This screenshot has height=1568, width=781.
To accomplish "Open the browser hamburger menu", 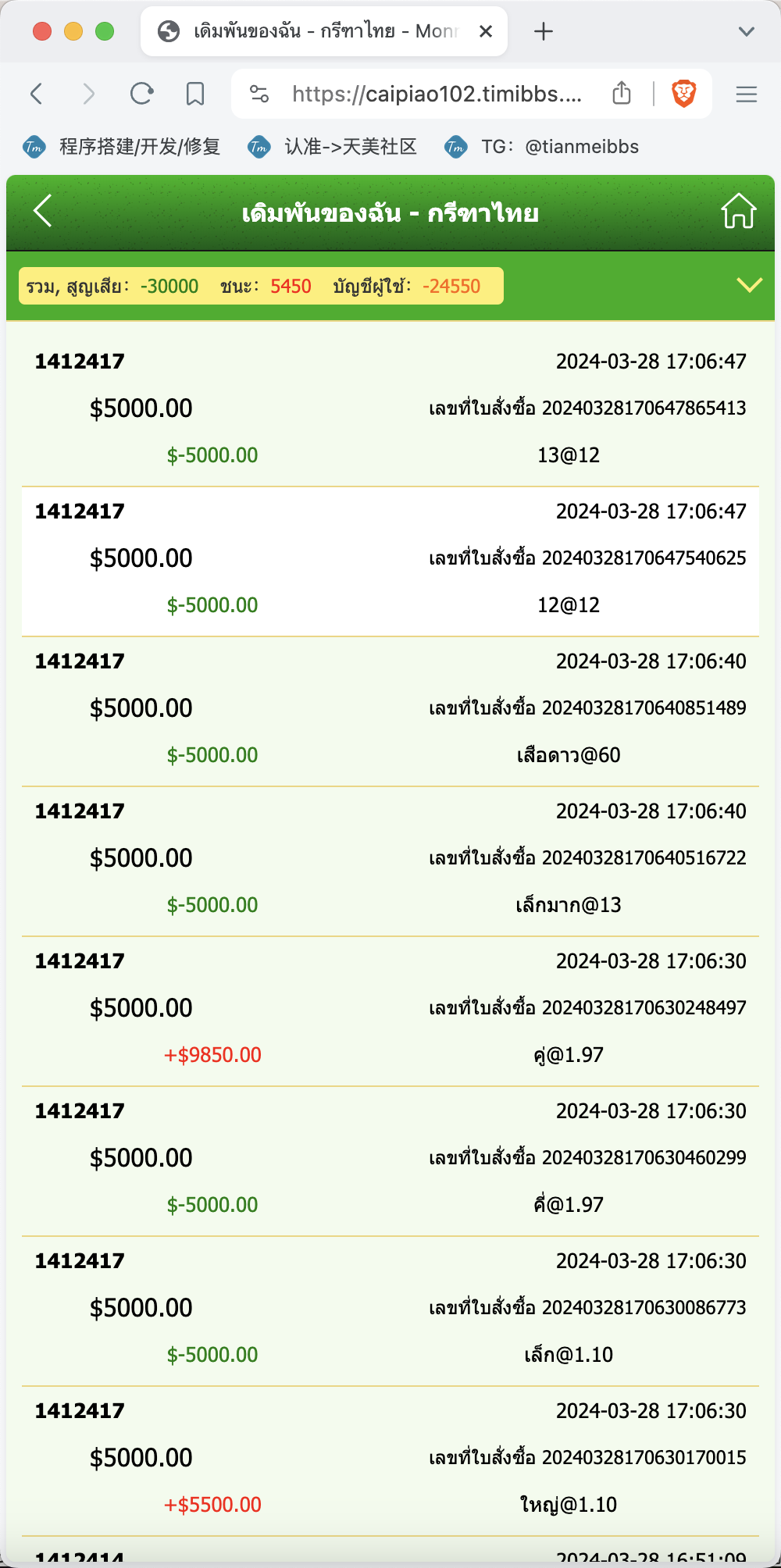I will (747, 94).
